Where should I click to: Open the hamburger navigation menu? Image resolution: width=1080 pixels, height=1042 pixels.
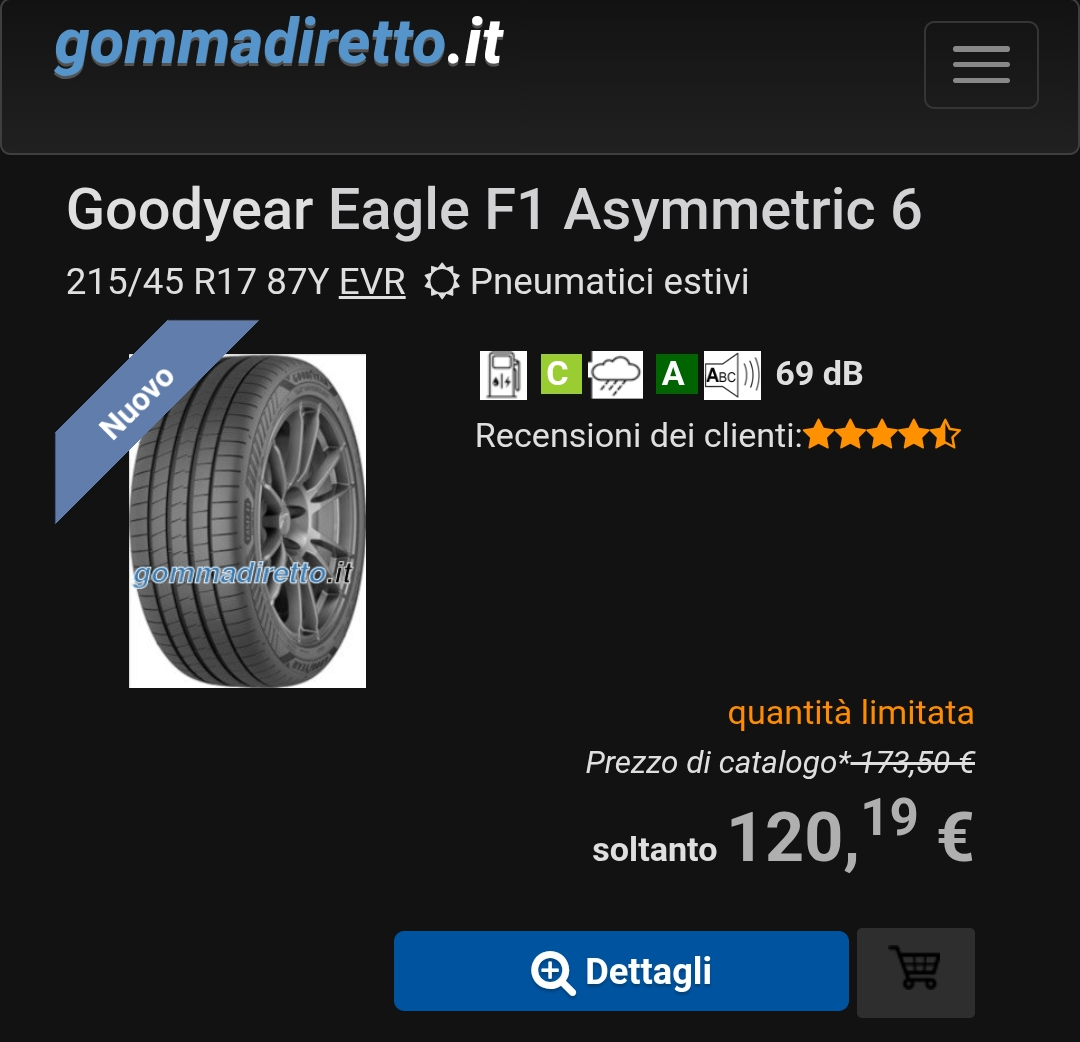click(981, 65)
